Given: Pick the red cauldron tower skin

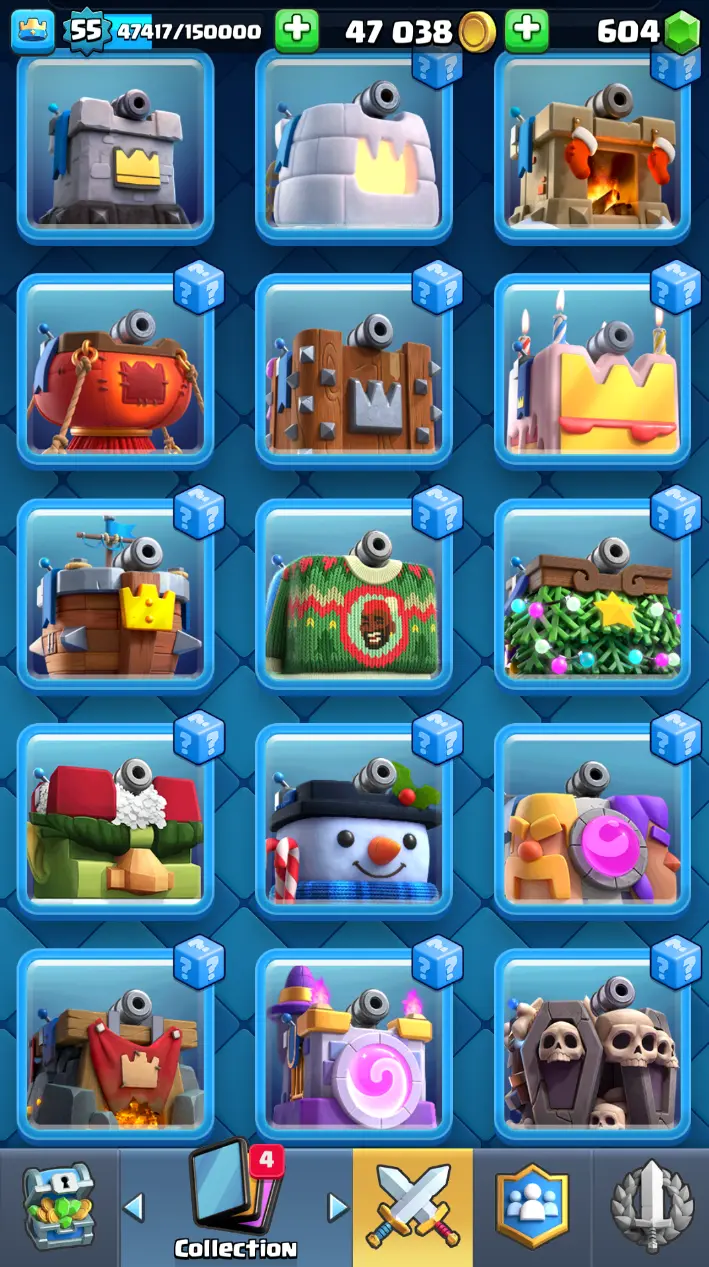Looking at the screenshot, I should [x=115, y=372].
